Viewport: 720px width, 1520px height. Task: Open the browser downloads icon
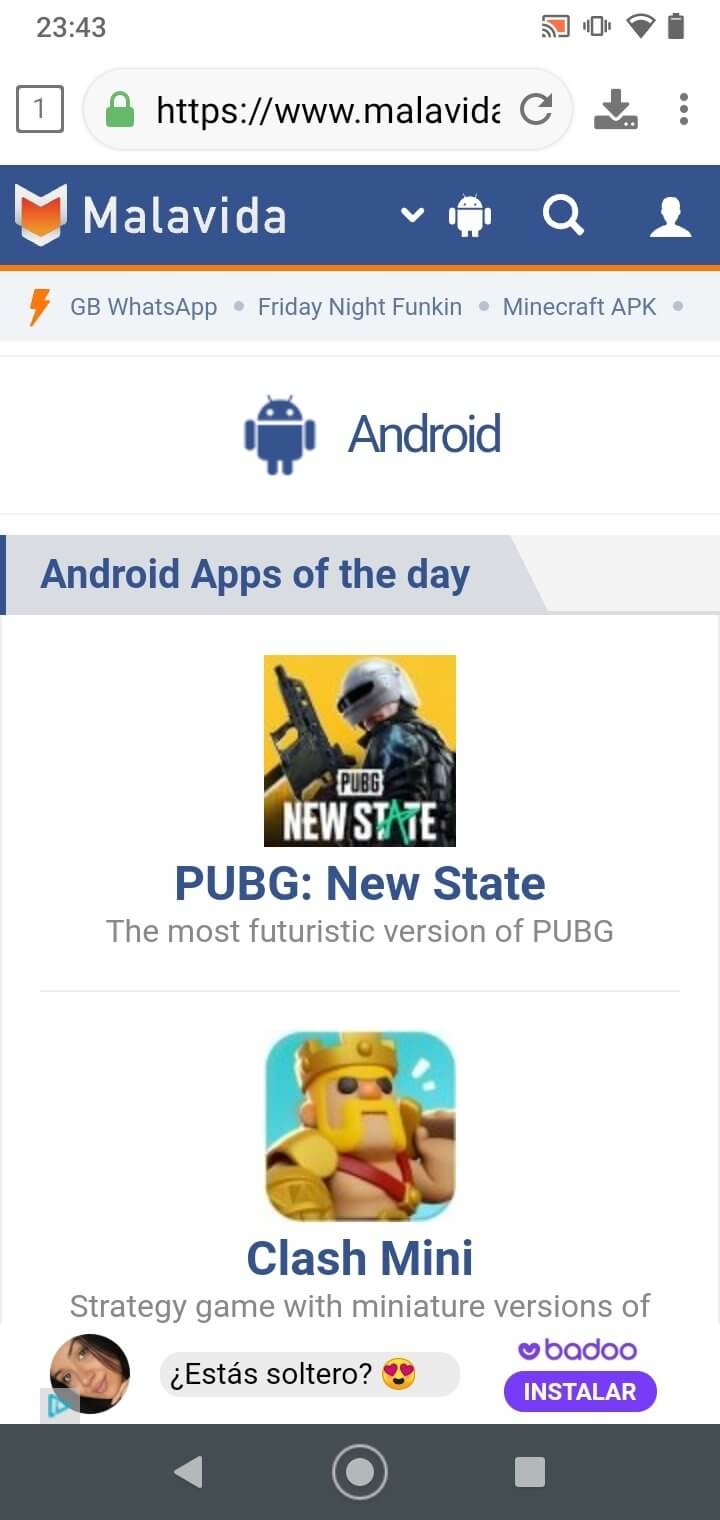click(615, 109)
